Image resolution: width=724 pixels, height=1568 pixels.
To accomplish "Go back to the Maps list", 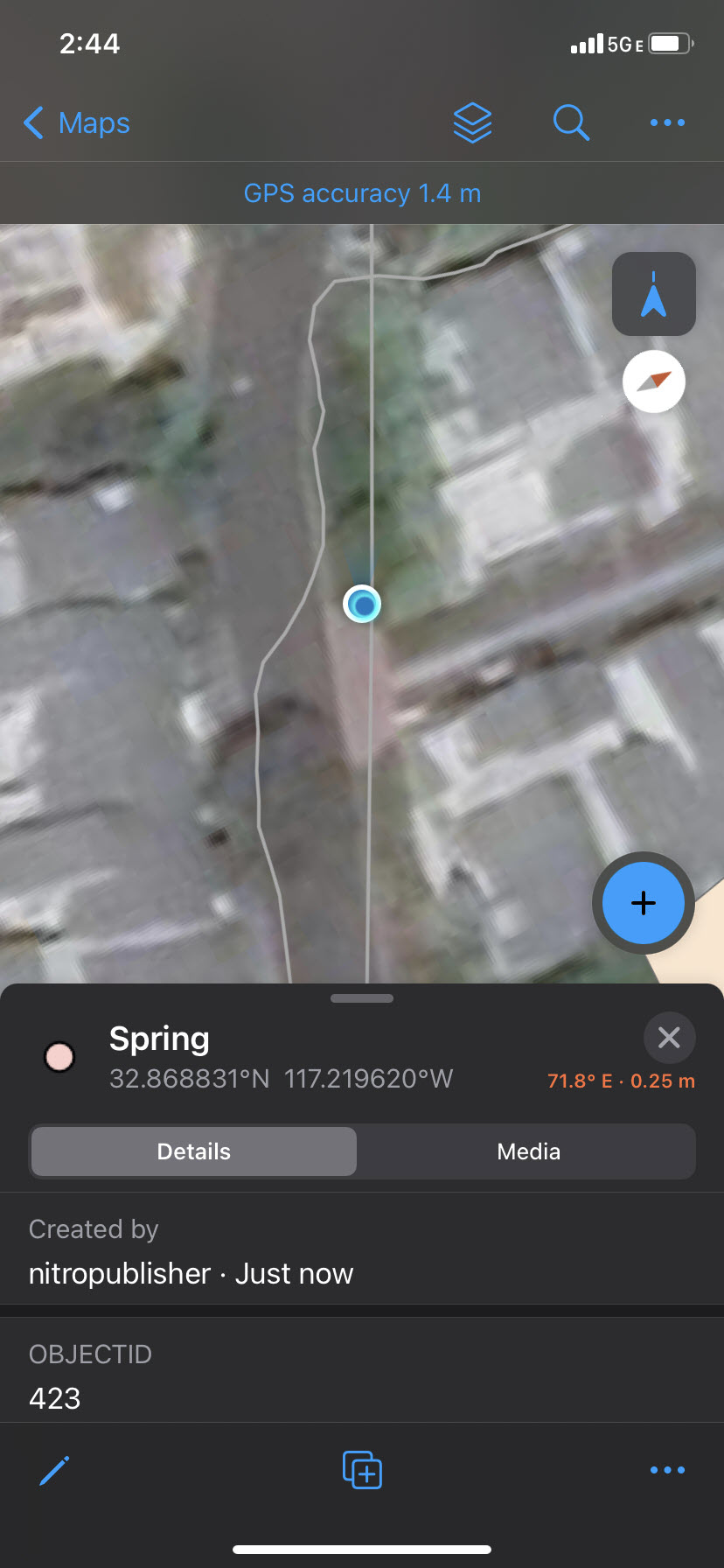I will pos(76,122).
